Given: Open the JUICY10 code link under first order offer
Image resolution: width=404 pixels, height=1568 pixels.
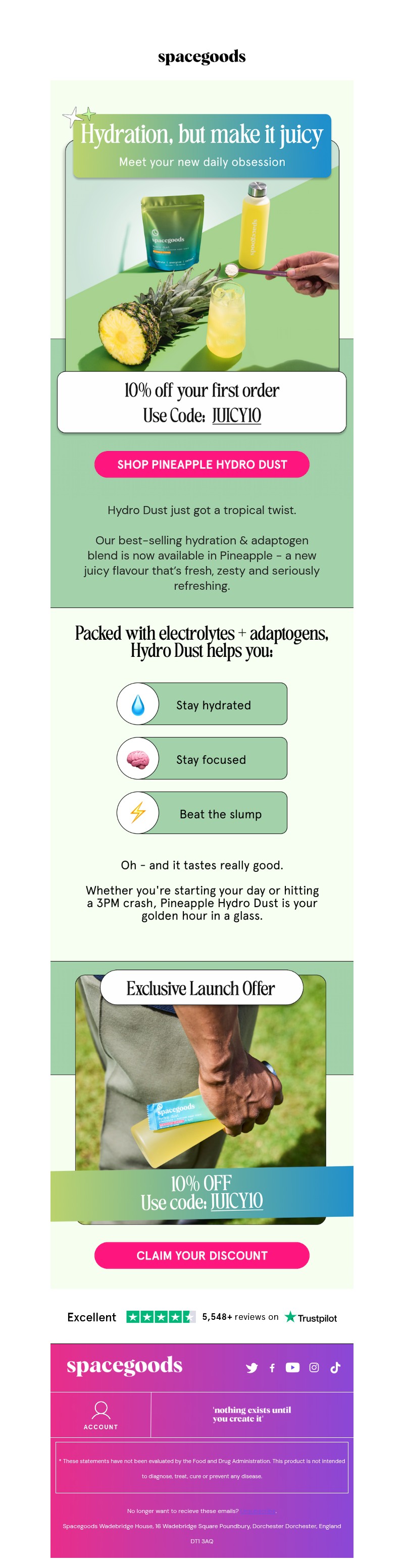Looking at the screenshot, I should pyautogui.click(x=236, y=416).
